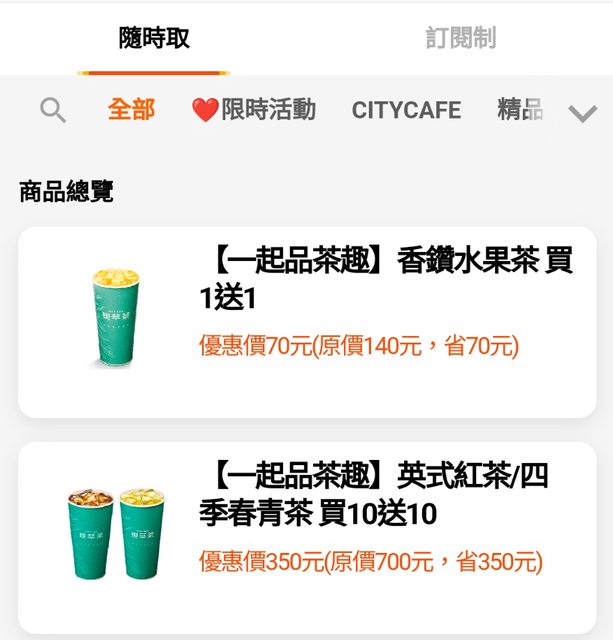Screen dimensions: 613x640
Task: Open 英式紅茶/四季春青茶 買10送10 card
Action: 307,538
